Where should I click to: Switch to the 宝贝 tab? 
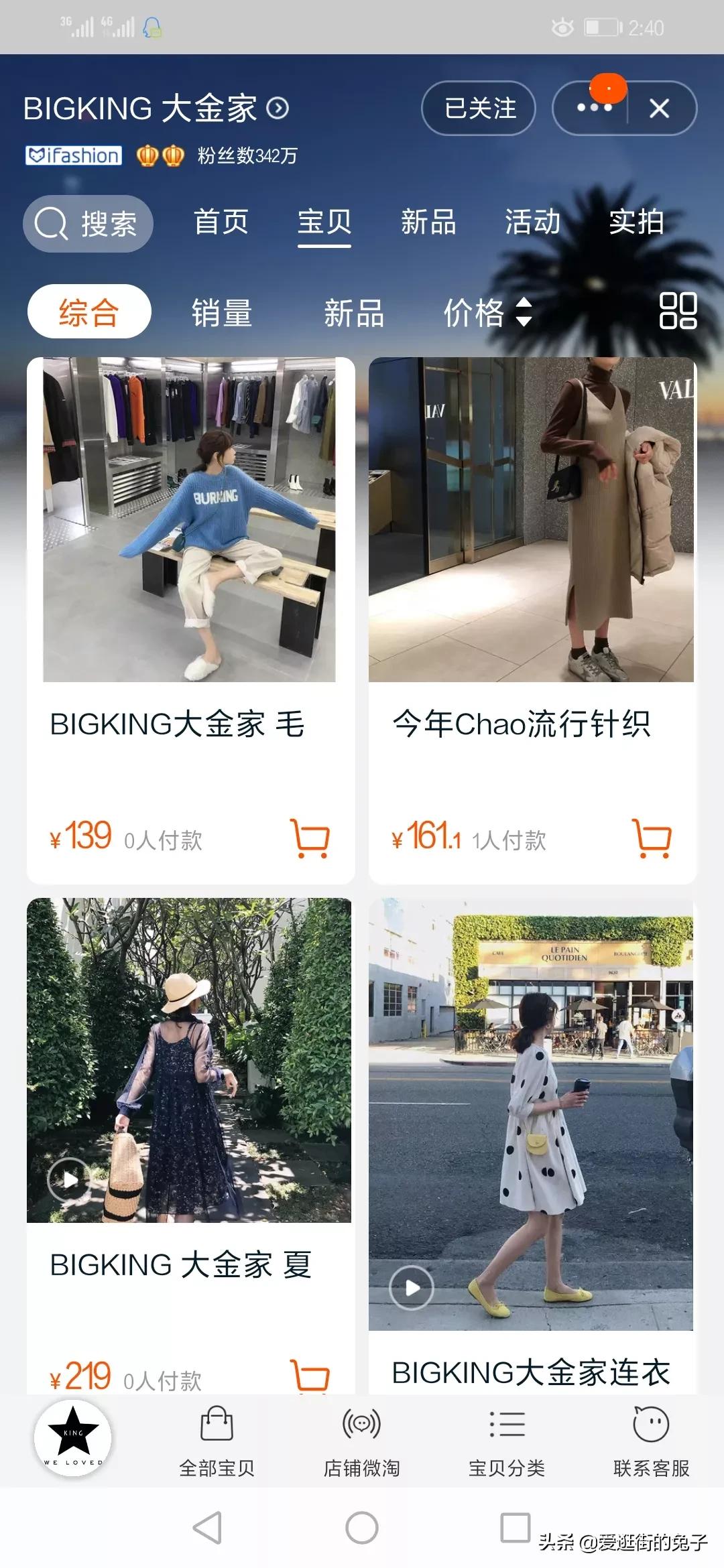[x=324, y=223]
